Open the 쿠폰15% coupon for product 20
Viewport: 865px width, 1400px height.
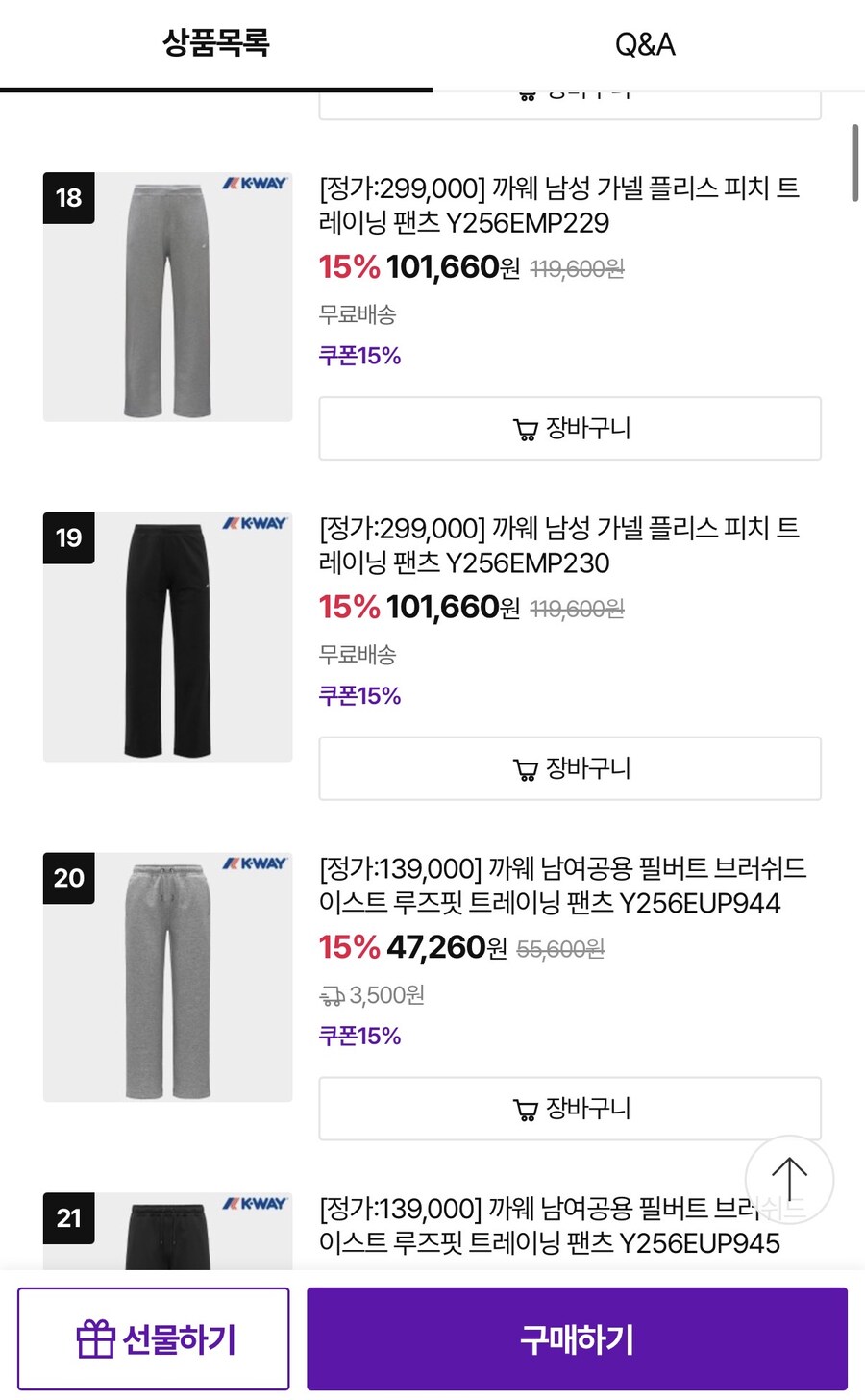pyautogui.click(x=359, y=1035)
